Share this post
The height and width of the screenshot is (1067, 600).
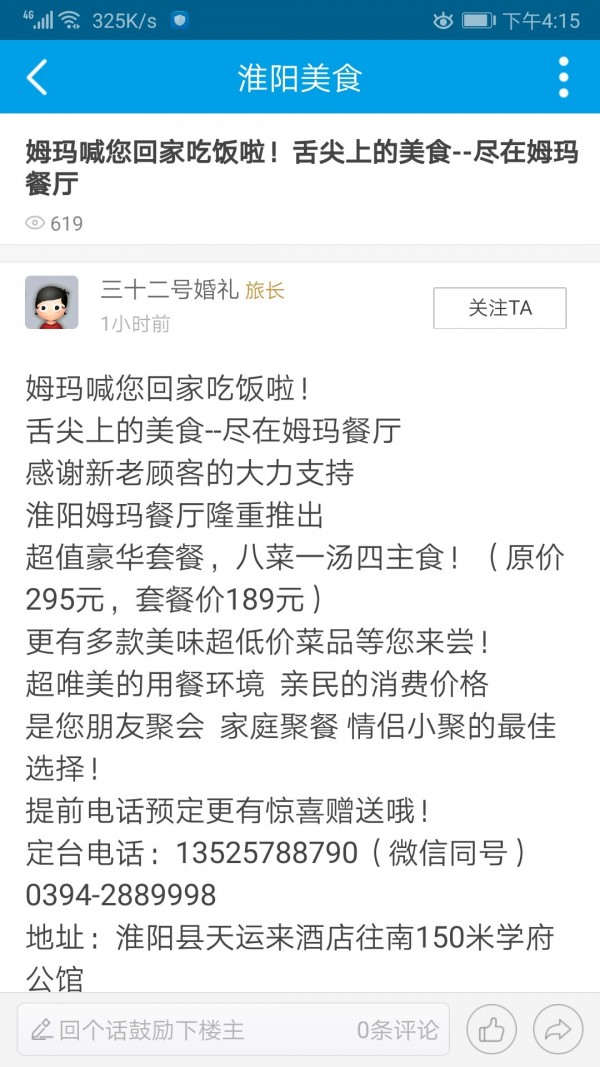pos(558,1029)
